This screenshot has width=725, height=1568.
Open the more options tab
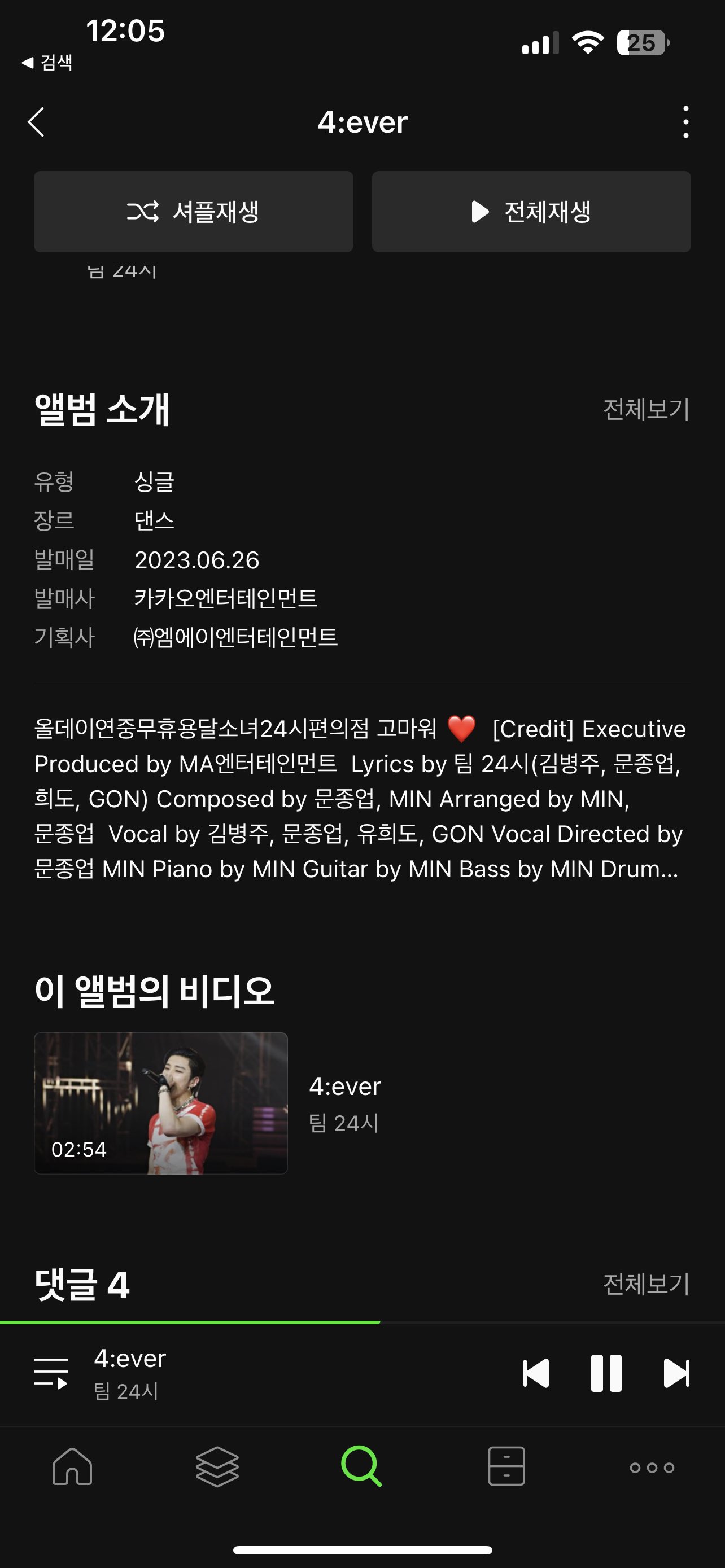pyautogui.click(x=652, y=1467)
